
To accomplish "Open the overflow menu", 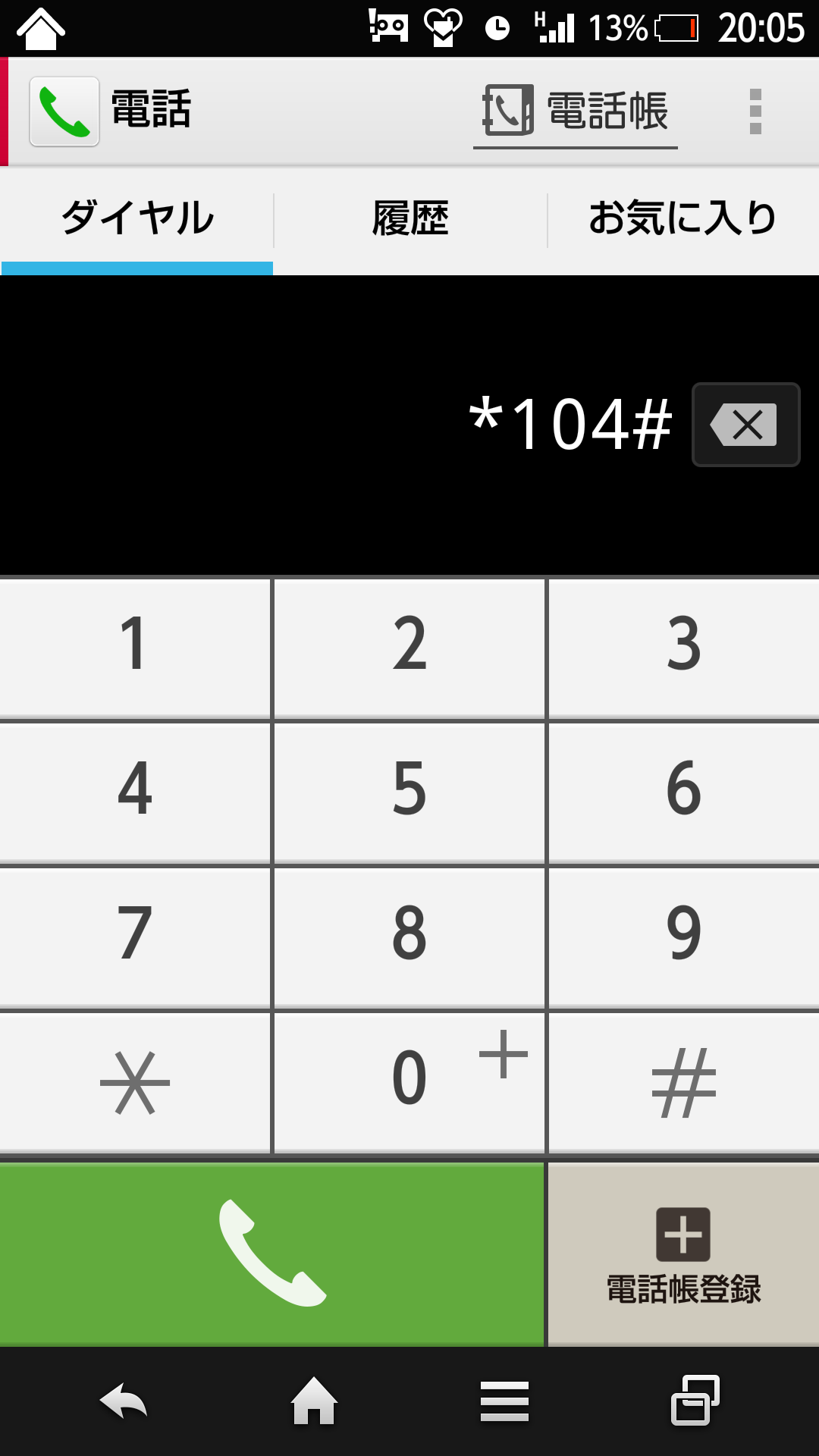I will pos(755,111).
